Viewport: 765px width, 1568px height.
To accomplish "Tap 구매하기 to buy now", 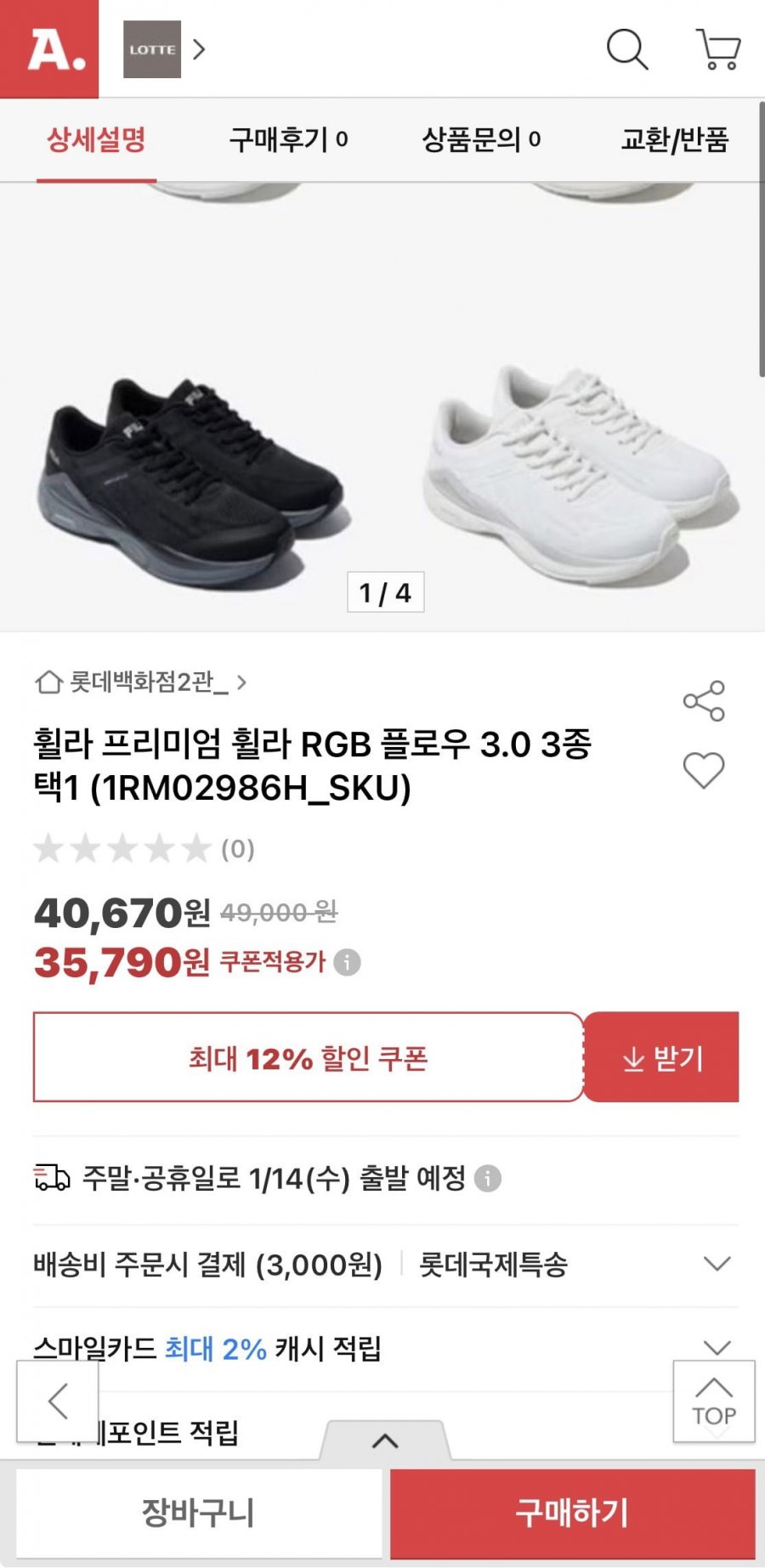I will pyautogui.click(x=572, y=1513).
